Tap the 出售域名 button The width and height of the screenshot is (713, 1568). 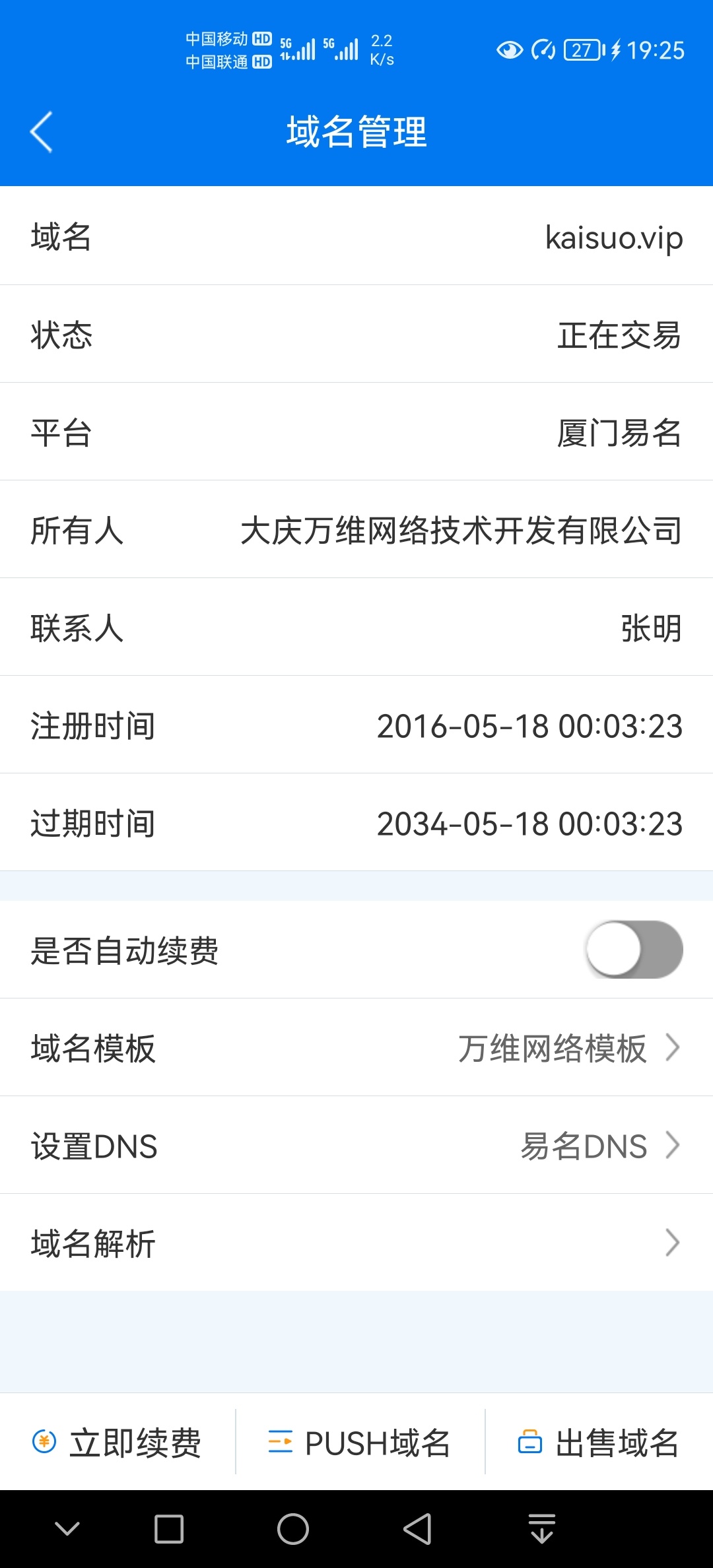[x=598, y=1442]
